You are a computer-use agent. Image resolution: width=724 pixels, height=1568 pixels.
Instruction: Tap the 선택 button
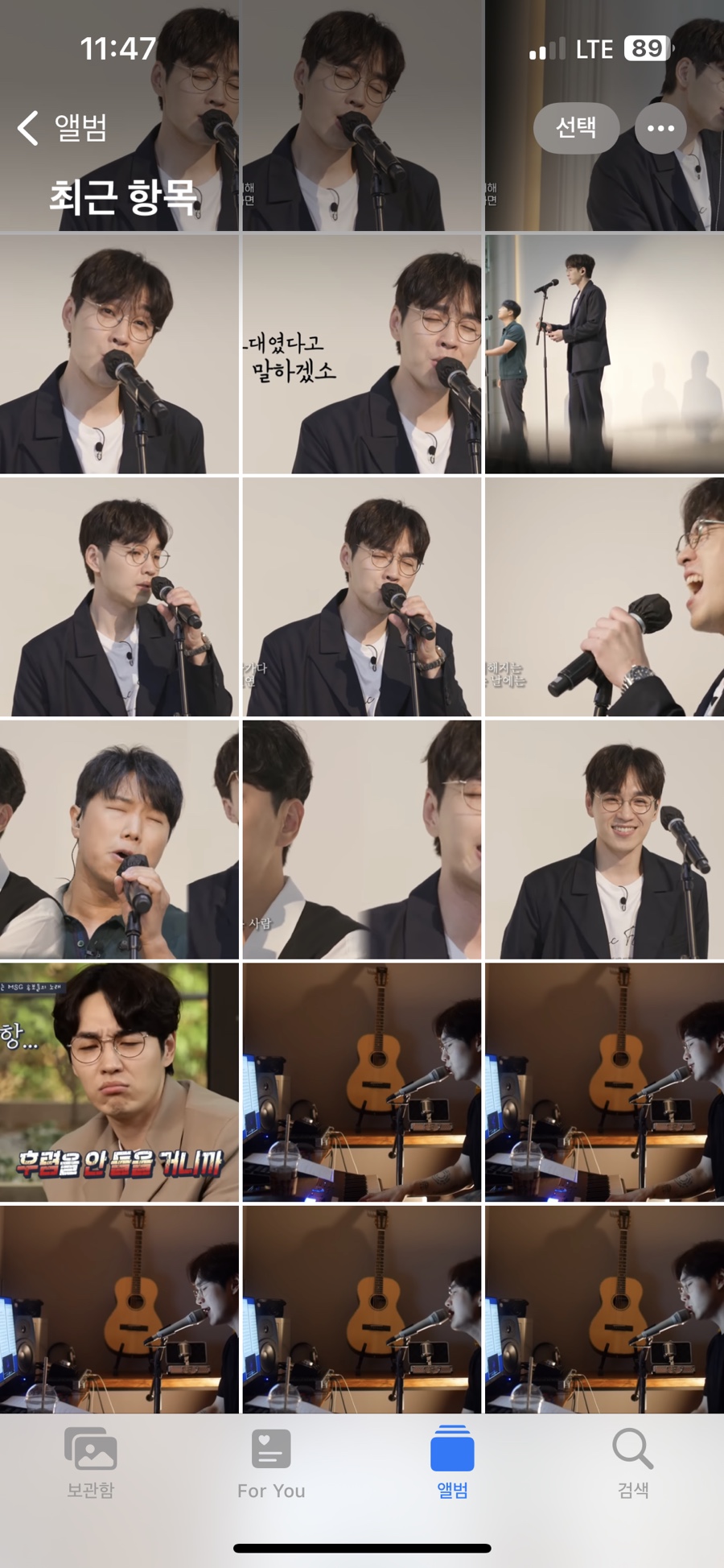click(576, 127)
